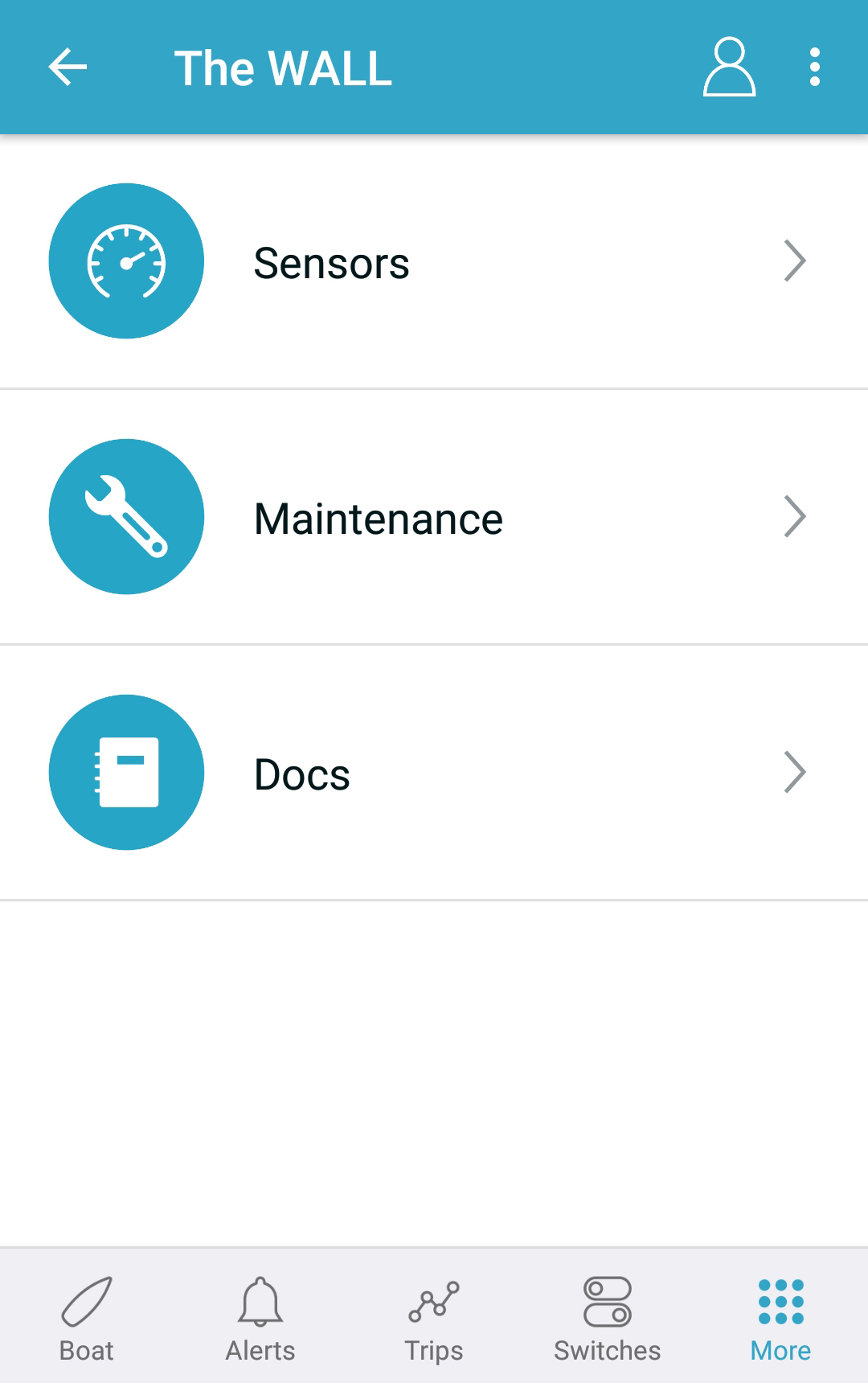Open the Docs section

(x=434, y=773)
